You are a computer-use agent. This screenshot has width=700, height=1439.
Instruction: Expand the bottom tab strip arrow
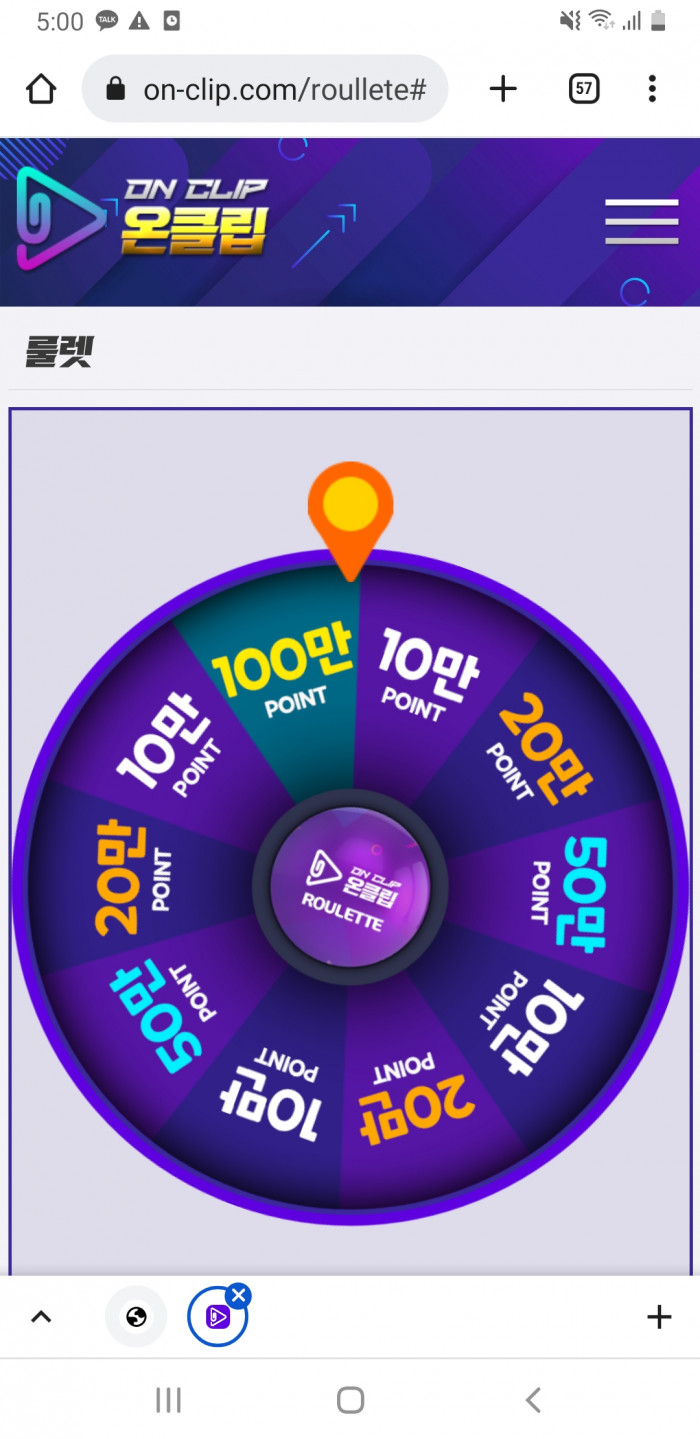(x=41, y=1317)
